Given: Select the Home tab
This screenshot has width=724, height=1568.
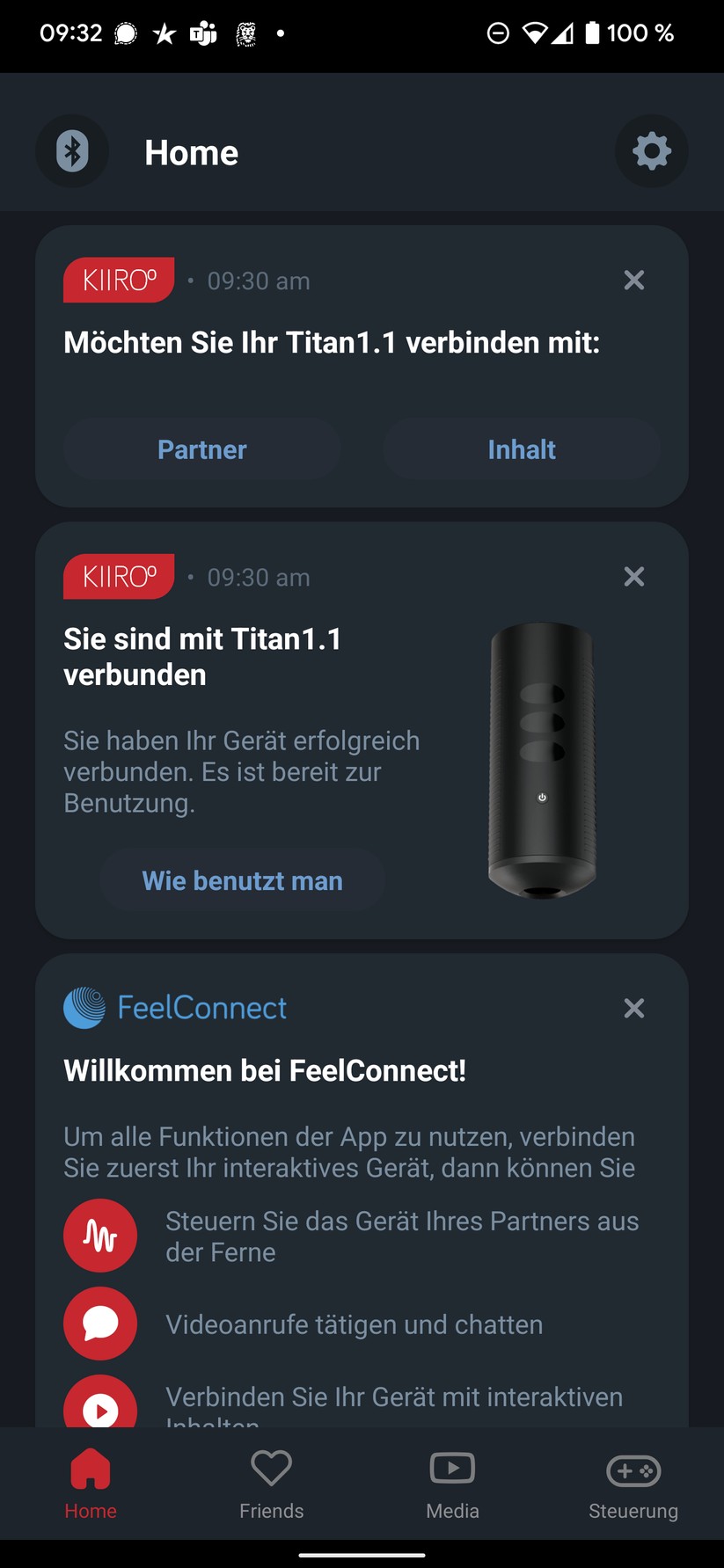Looking at the screenshot, I should [x=91, y=1484].
